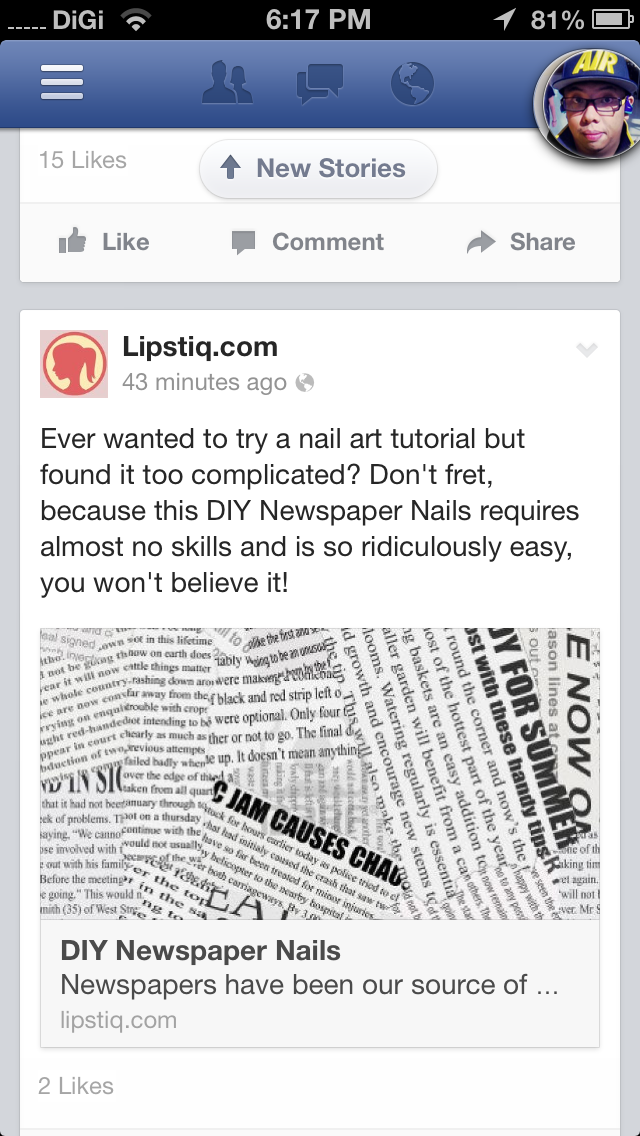
Task: Load the New Stories
Action: coord(318,168)
